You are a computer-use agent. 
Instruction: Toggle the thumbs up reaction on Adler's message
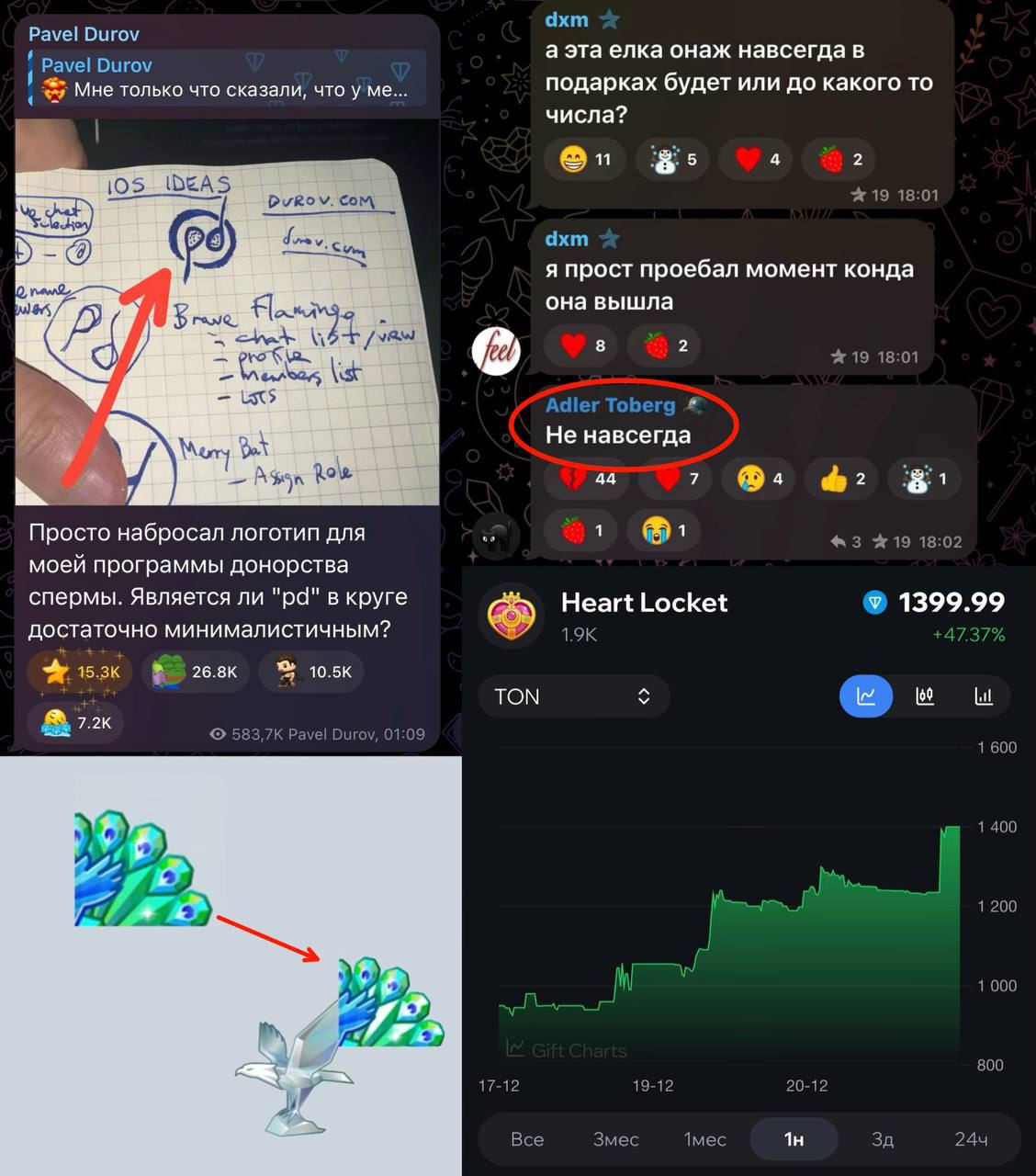click(840, 478)
